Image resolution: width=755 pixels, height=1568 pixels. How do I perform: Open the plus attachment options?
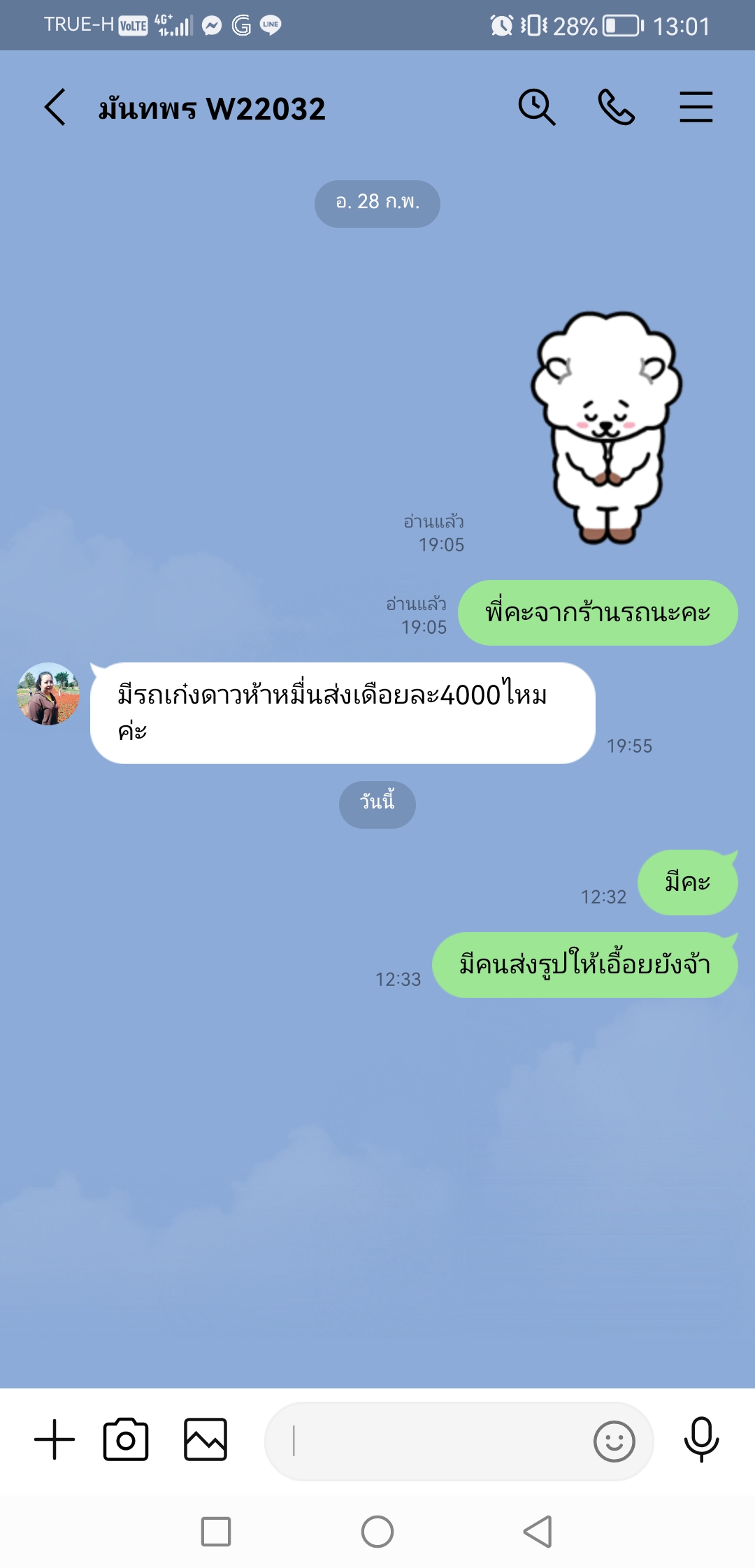(x=55, y=1439)
